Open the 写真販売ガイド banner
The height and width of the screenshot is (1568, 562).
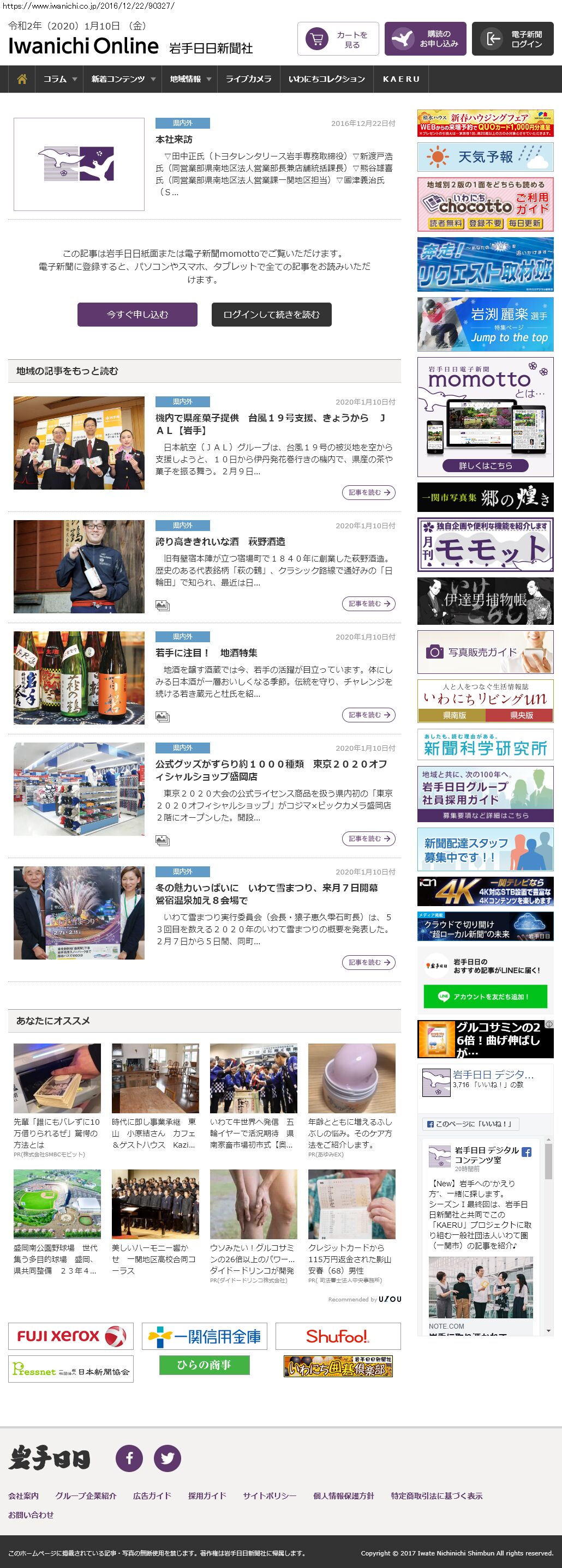(485, 652)
